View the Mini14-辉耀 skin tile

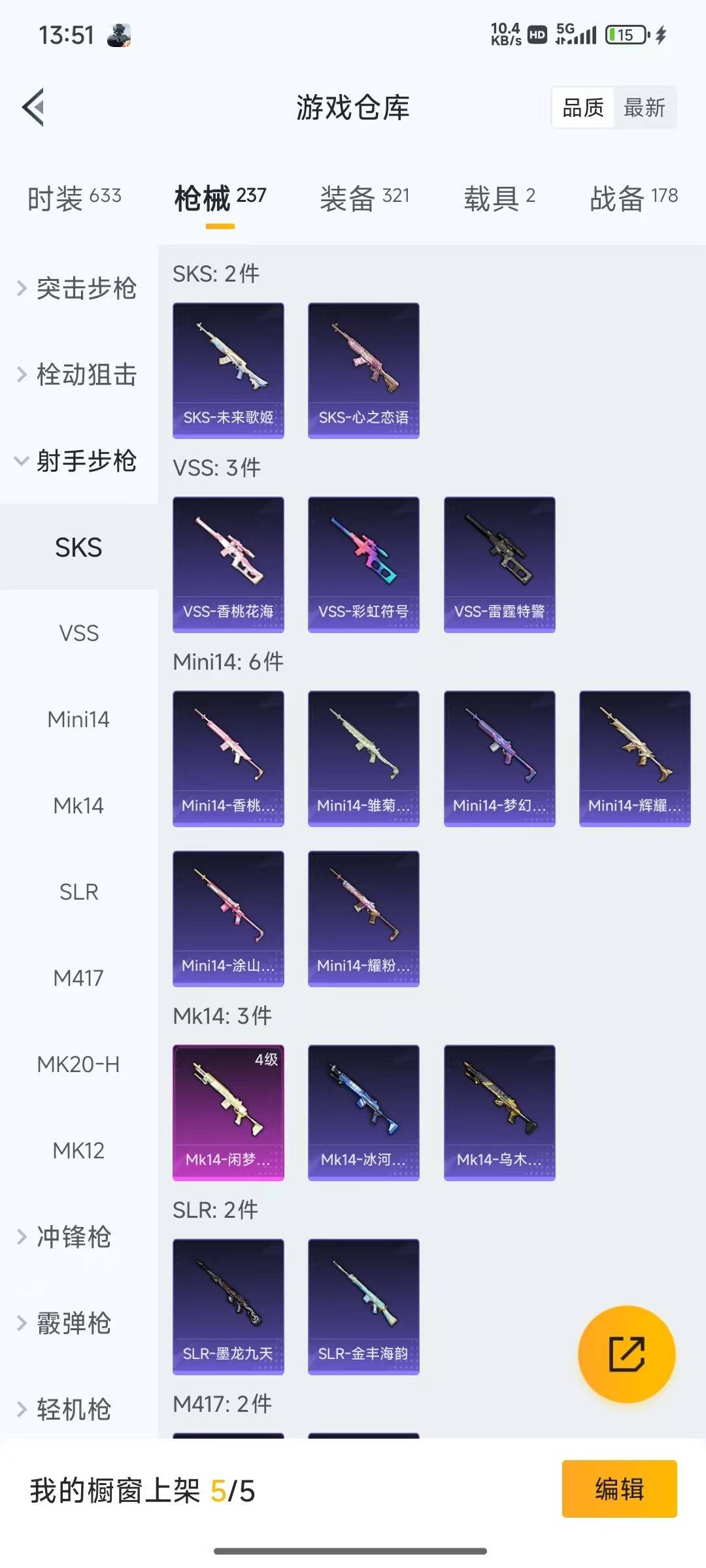[634, 758]
